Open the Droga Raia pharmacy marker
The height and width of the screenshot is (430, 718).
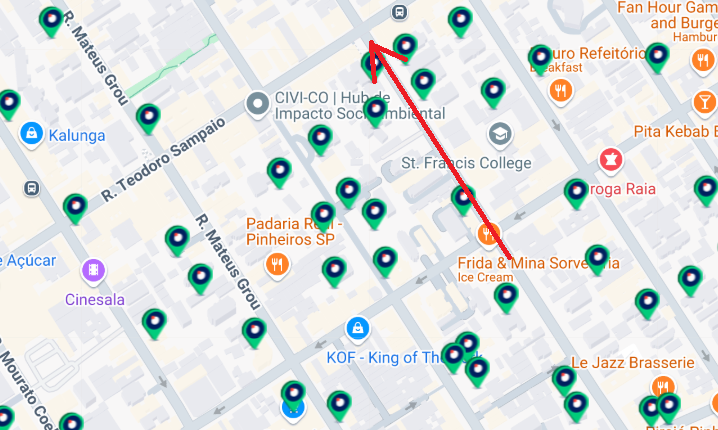(609, 159)
